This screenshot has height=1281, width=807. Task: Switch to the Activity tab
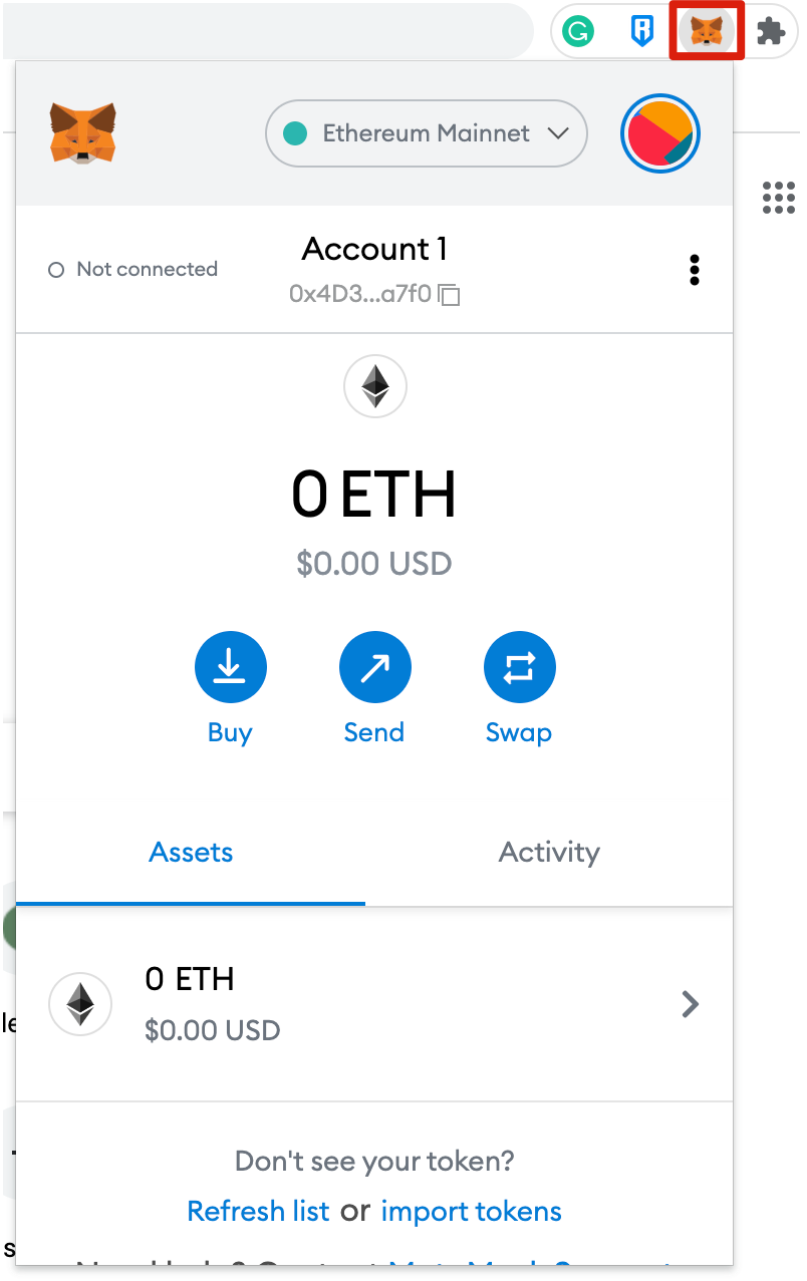[x=549, y=852]
